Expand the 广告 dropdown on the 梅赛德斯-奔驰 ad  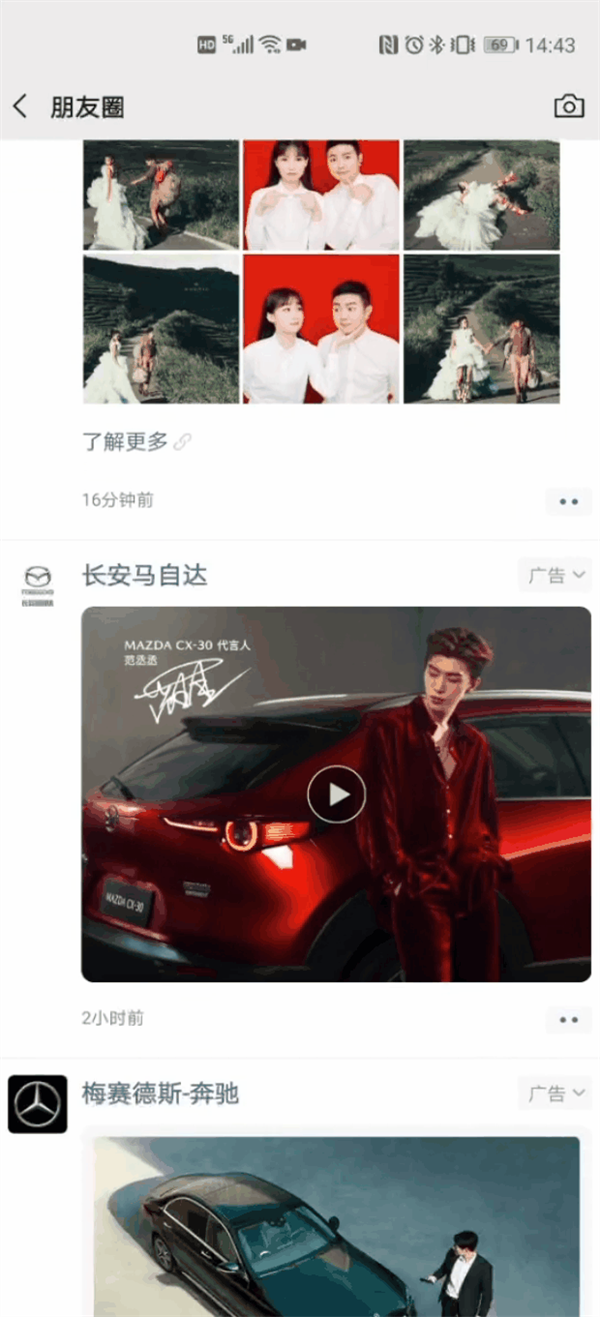(555, 1093)
